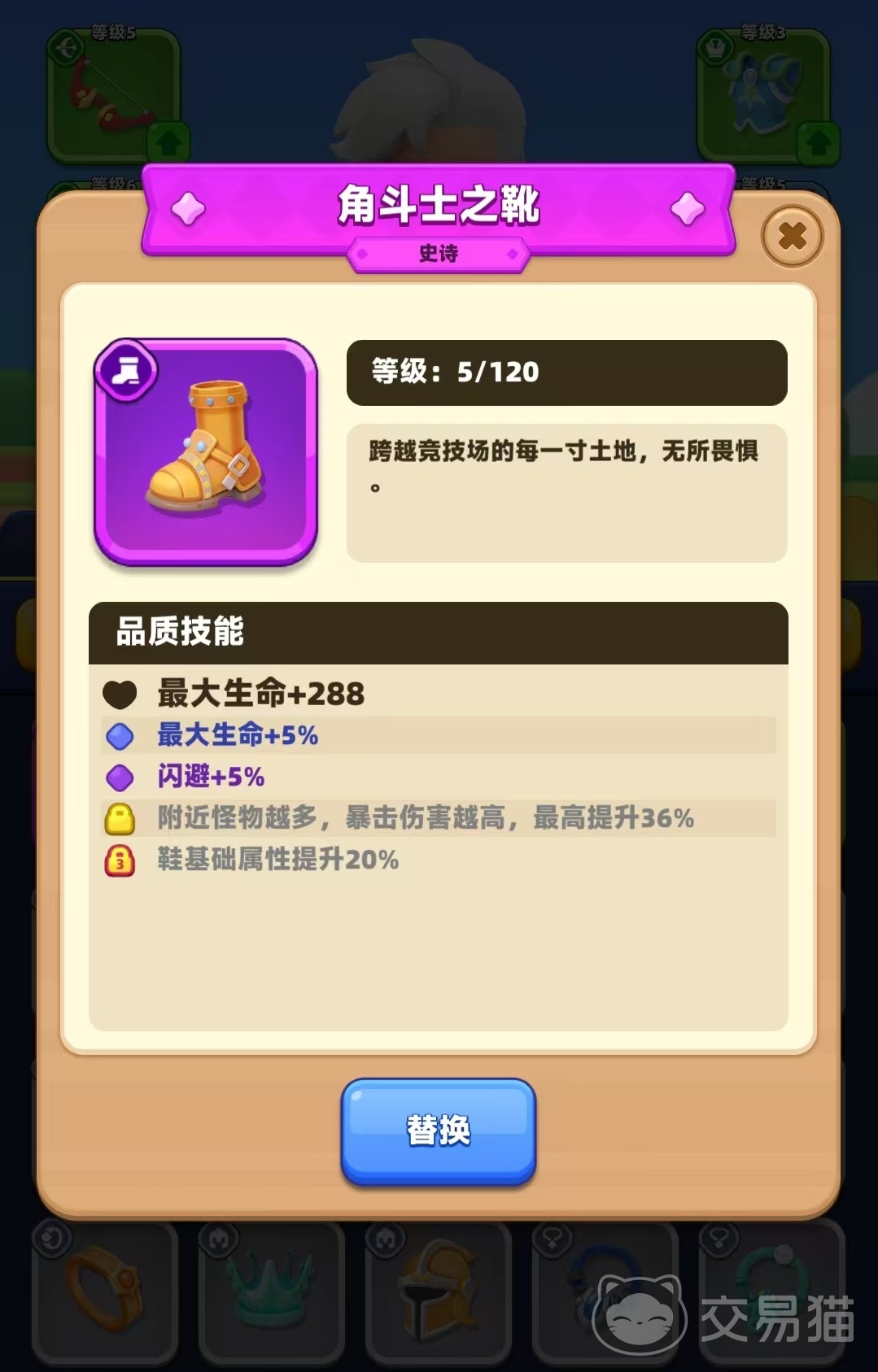Image resolution: width=878 pixels, height=1372 pixels.
Task: Close the 角斗士之靴 item dialog
Action: (792, 237)
